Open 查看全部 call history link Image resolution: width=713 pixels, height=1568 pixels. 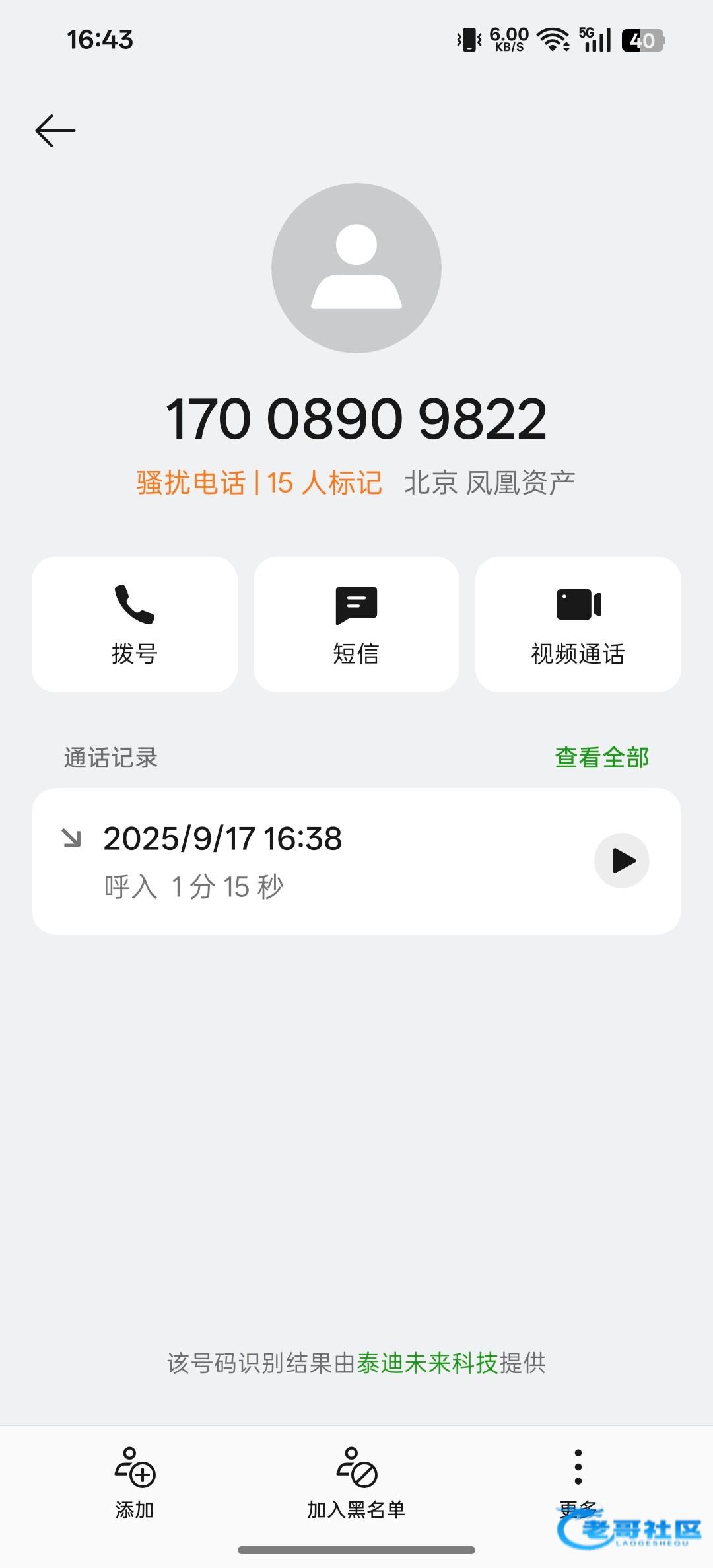(x=602, y=758)
